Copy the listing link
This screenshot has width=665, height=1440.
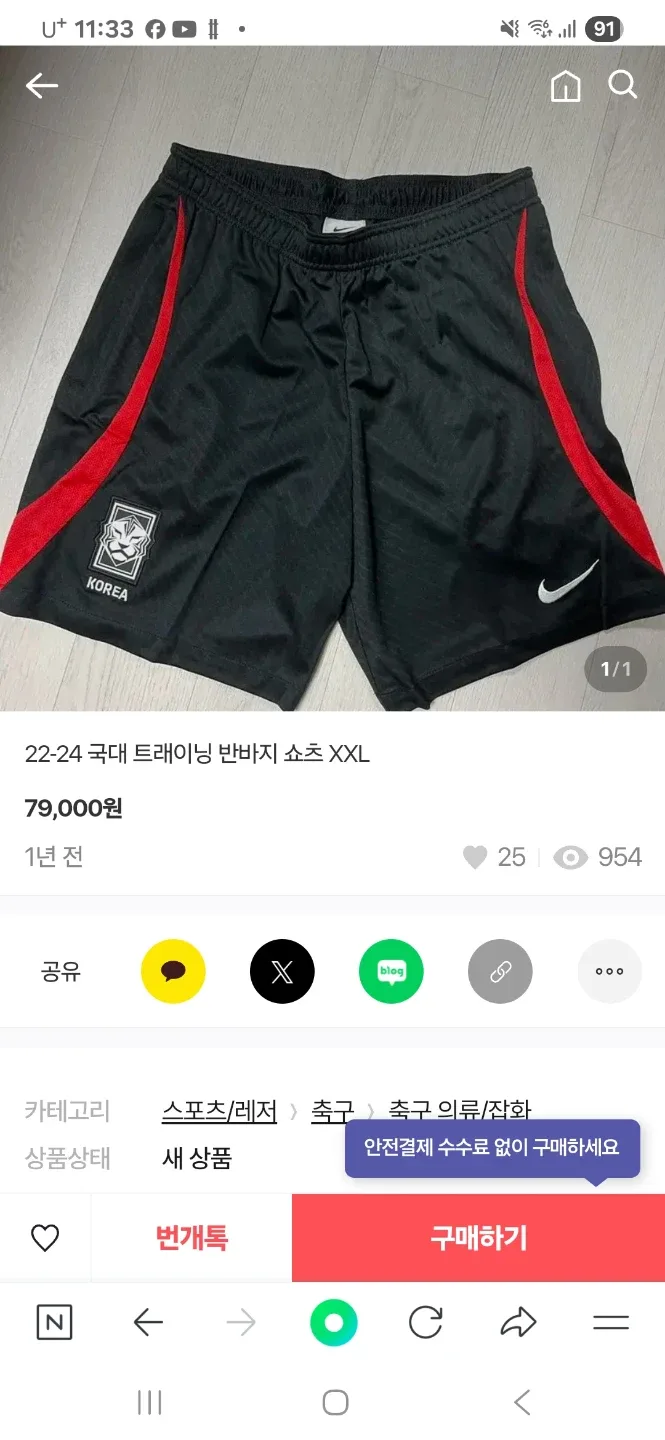tap(500, 971)
